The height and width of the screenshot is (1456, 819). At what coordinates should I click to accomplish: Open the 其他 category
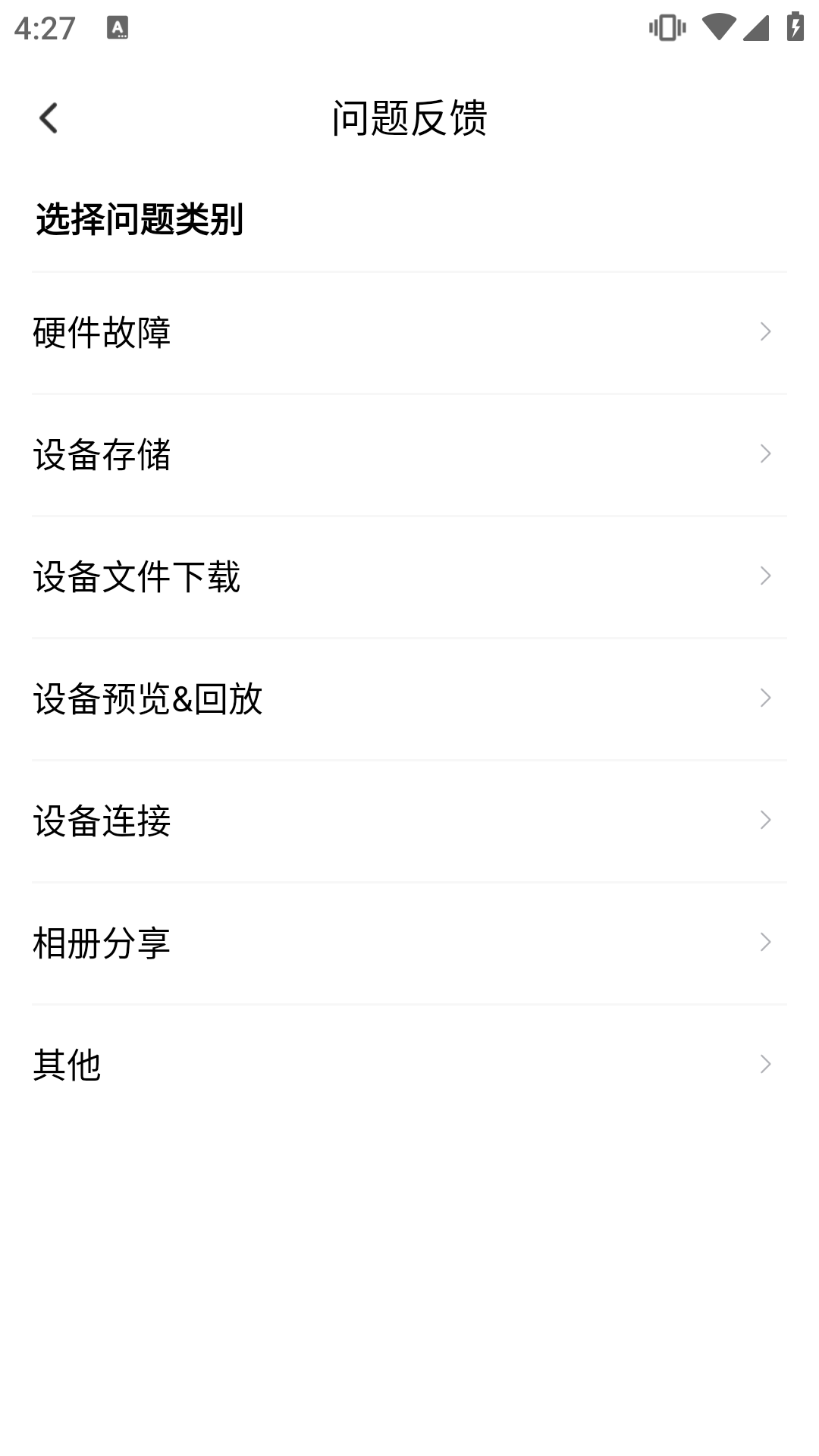tap(409, 1065)
